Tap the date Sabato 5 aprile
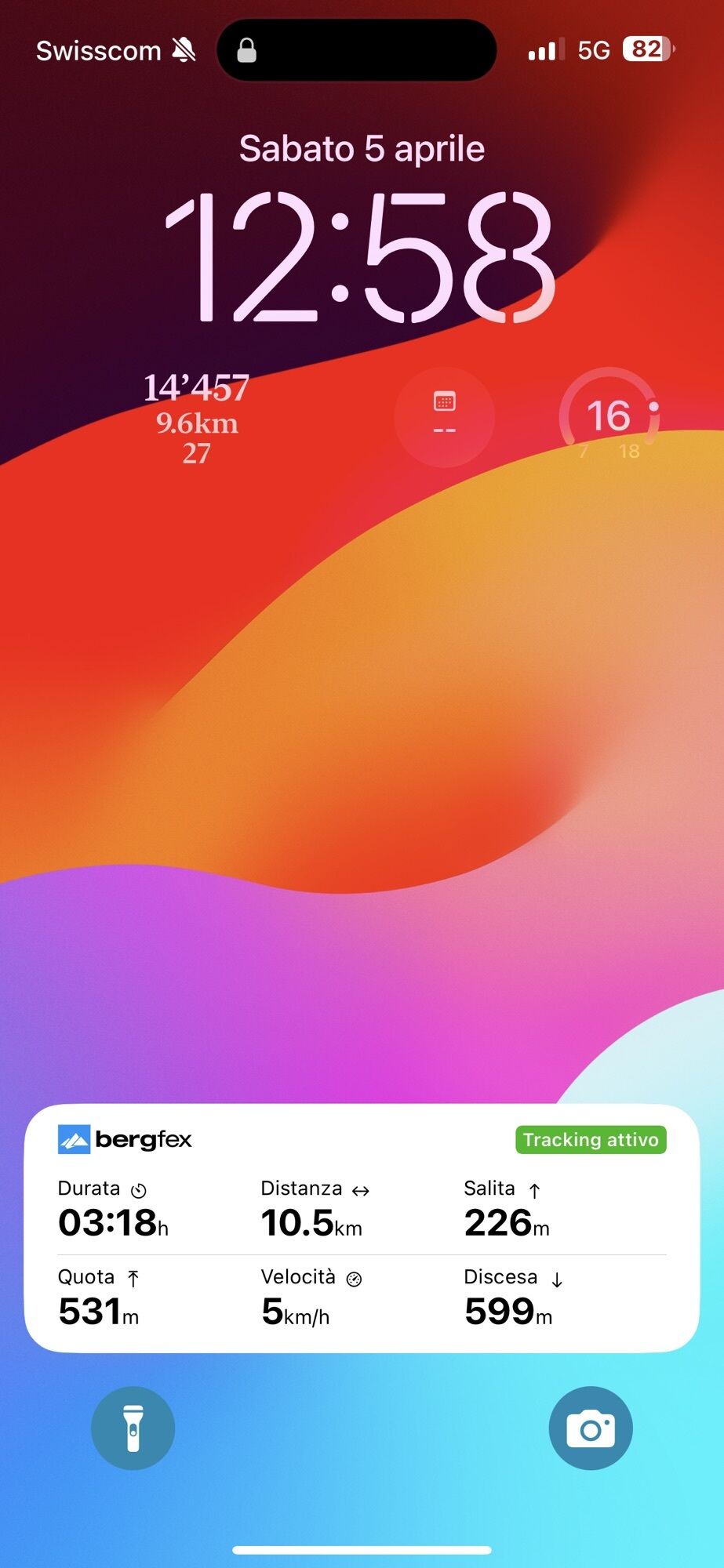This screenshot has width=724, height=1568. point(362,149)
